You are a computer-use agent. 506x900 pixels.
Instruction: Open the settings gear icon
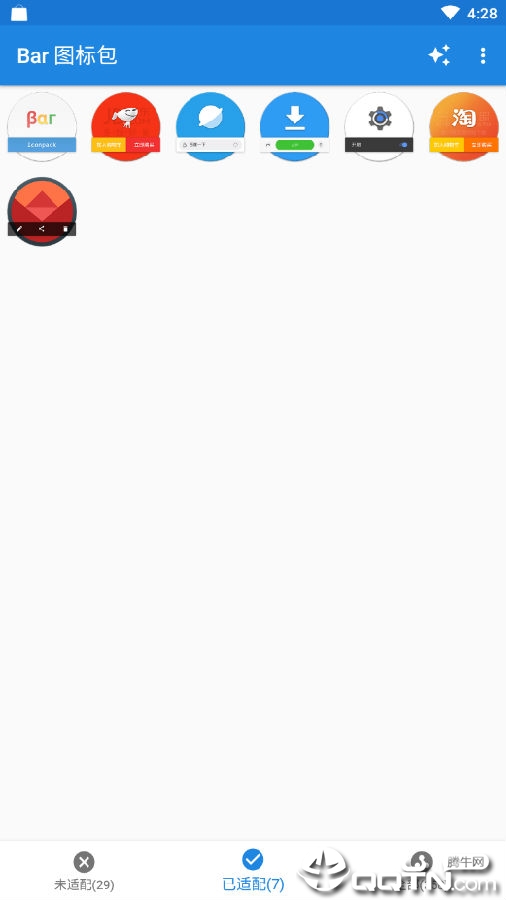(379, 127)
